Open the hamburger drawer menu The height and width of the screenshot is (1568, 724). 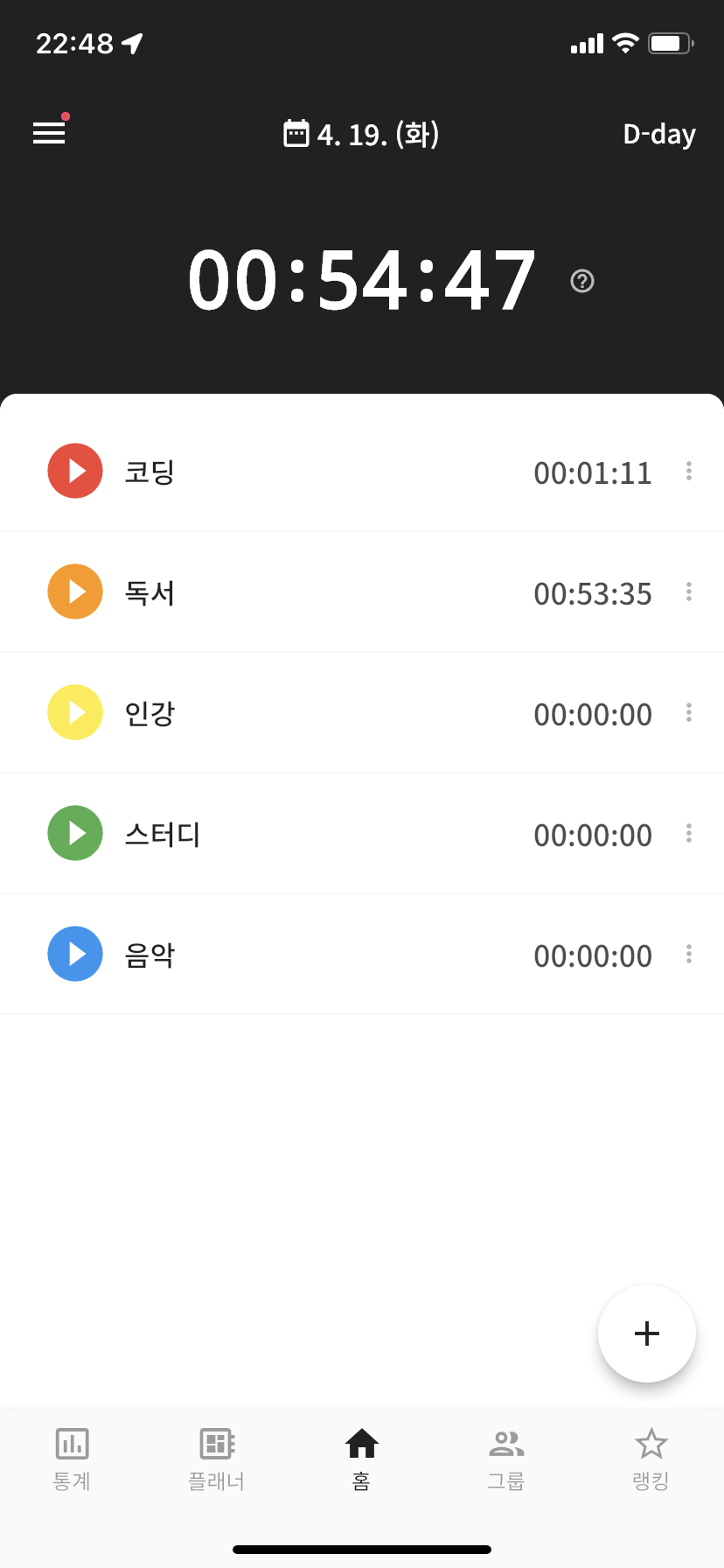click(x=49, y=133)
